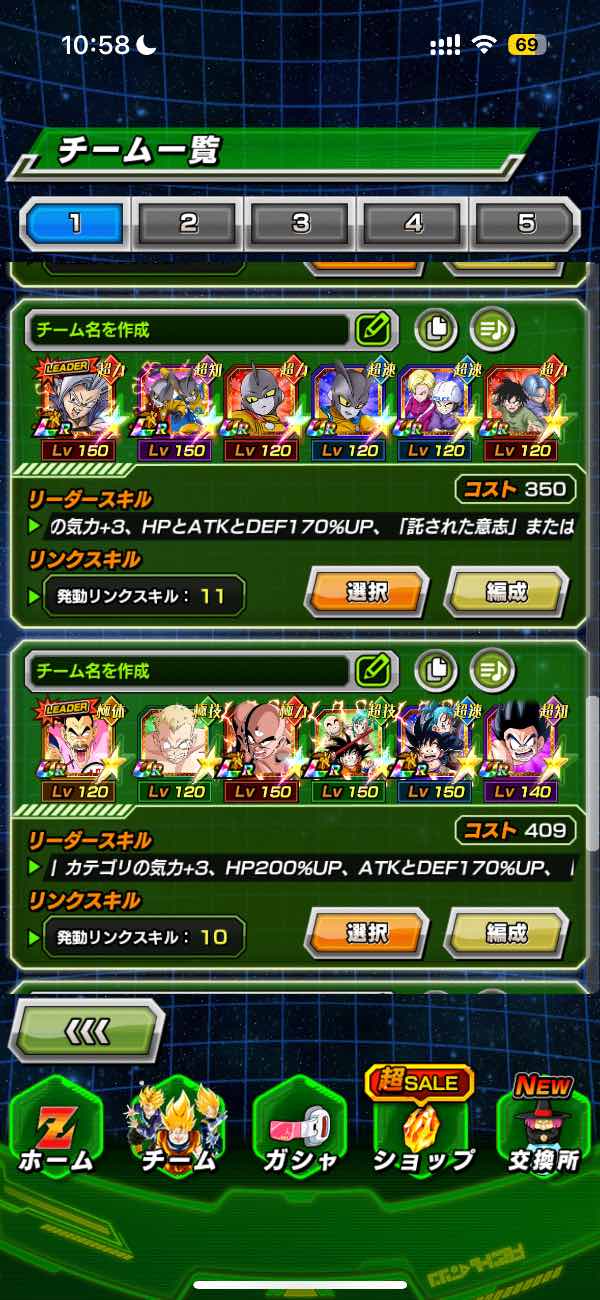Open music settings for the cost 409 team
600x1300 pixels.
(491, 669)
